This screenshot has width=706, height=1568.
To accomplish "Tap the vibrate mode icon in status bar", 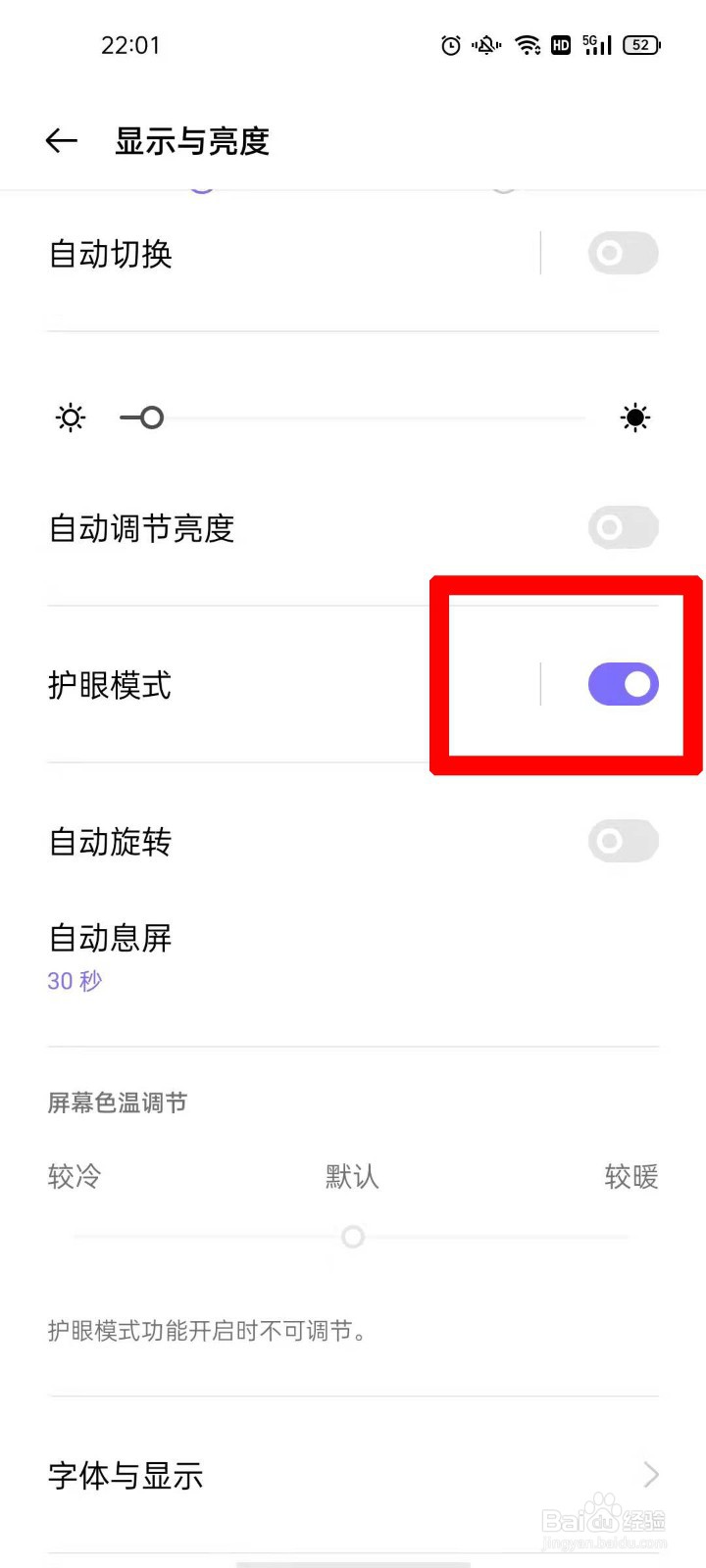I will 487,45.
